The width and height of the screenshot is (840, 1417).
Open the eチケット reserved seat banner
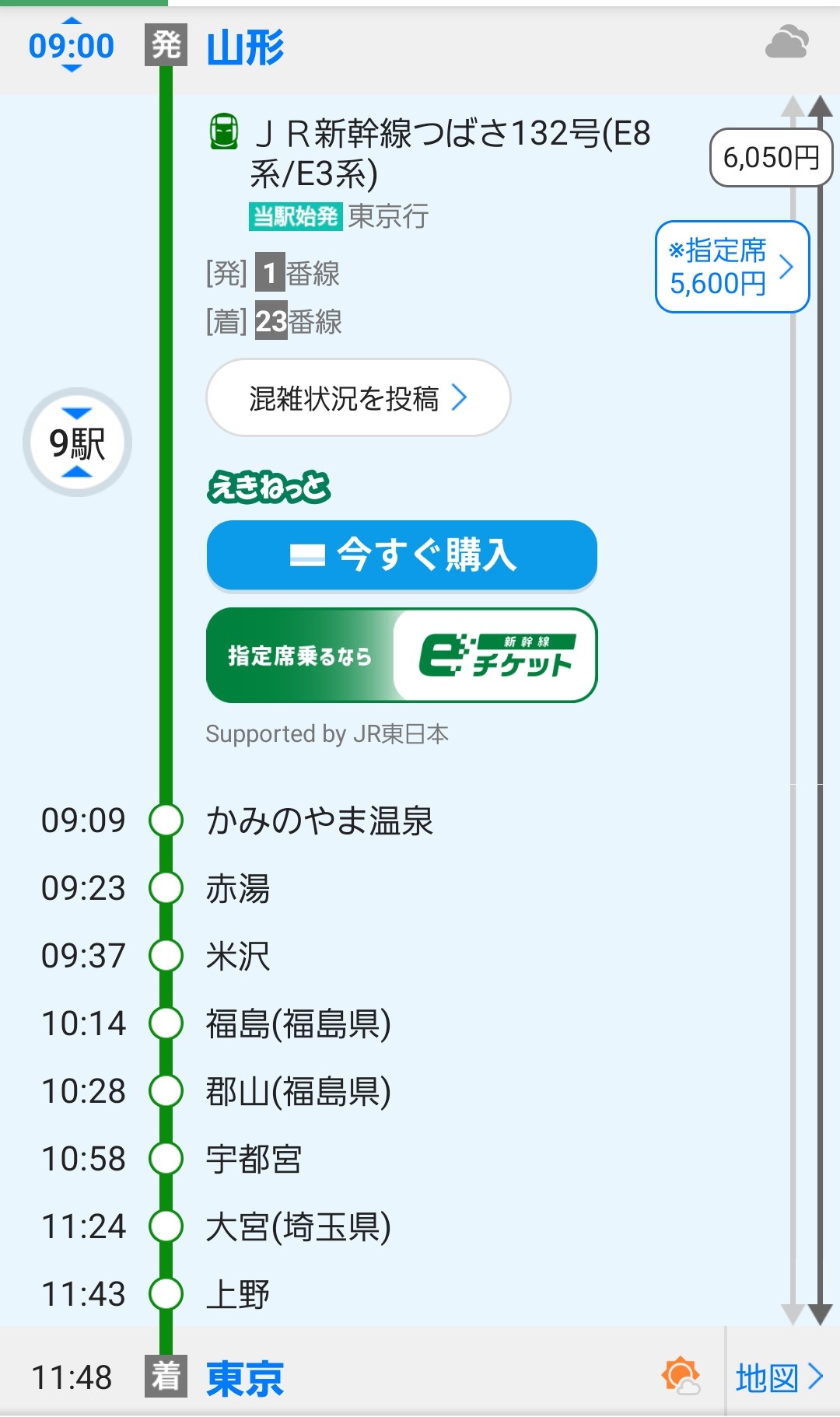pos(401,655)
